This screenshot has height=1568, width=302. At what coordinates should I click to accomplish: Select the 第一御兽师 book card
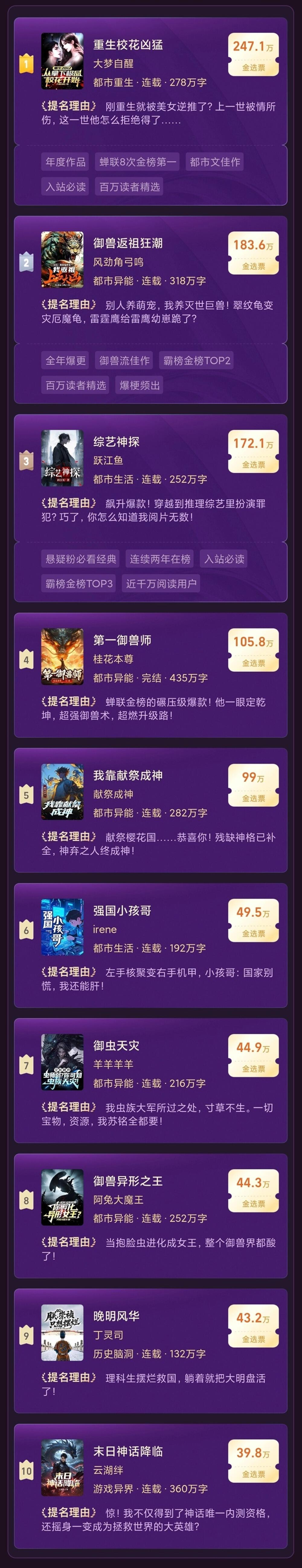(122, 640)
